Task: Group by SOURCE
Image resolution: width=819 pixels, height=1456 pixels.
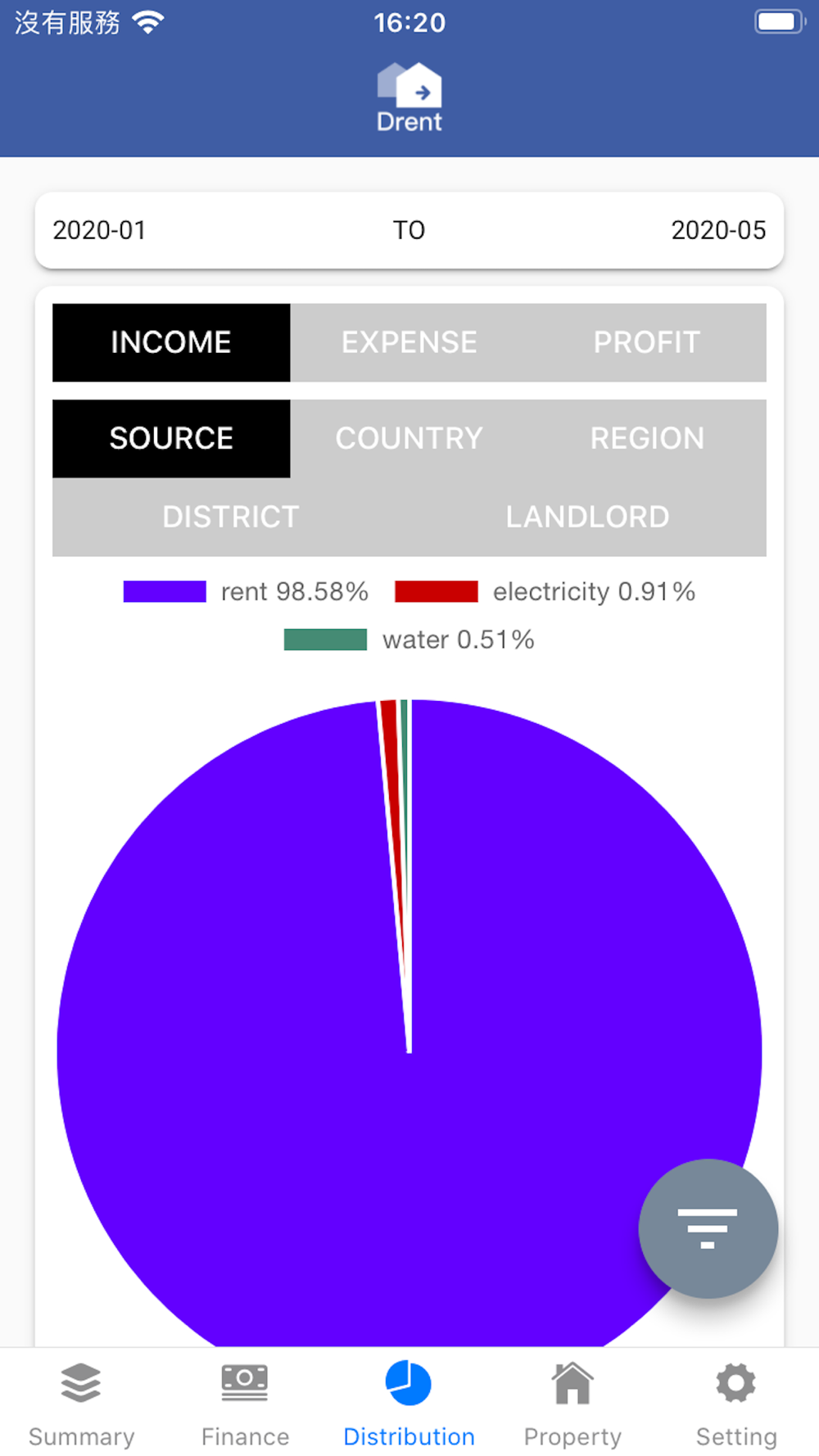Action: tap(171, 438)
